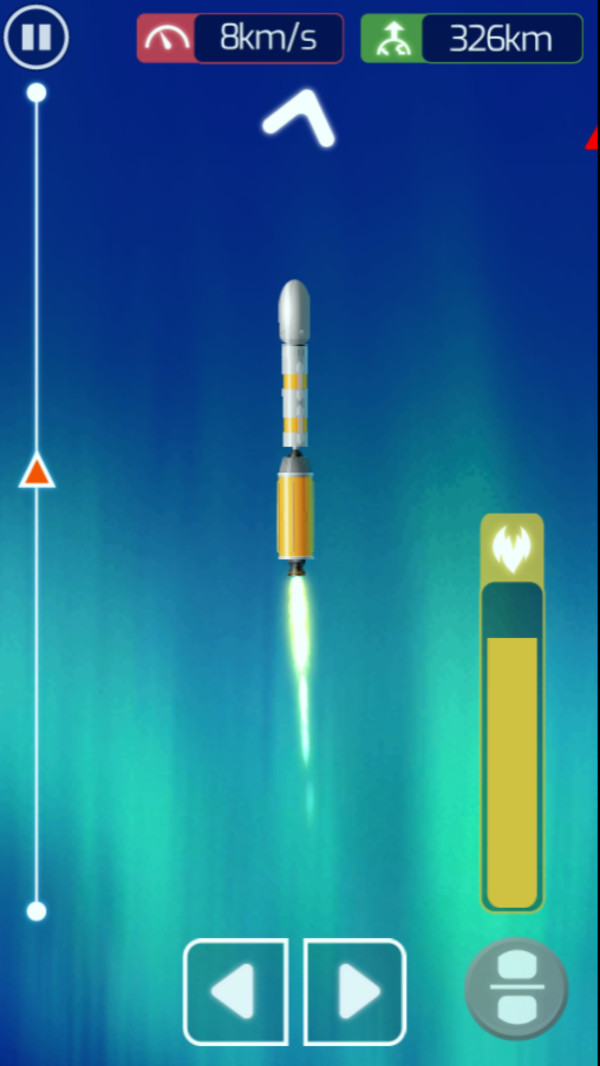600x1066 pixels.
Task: Separate the rocket stage
Action: (x=516, y=988)
